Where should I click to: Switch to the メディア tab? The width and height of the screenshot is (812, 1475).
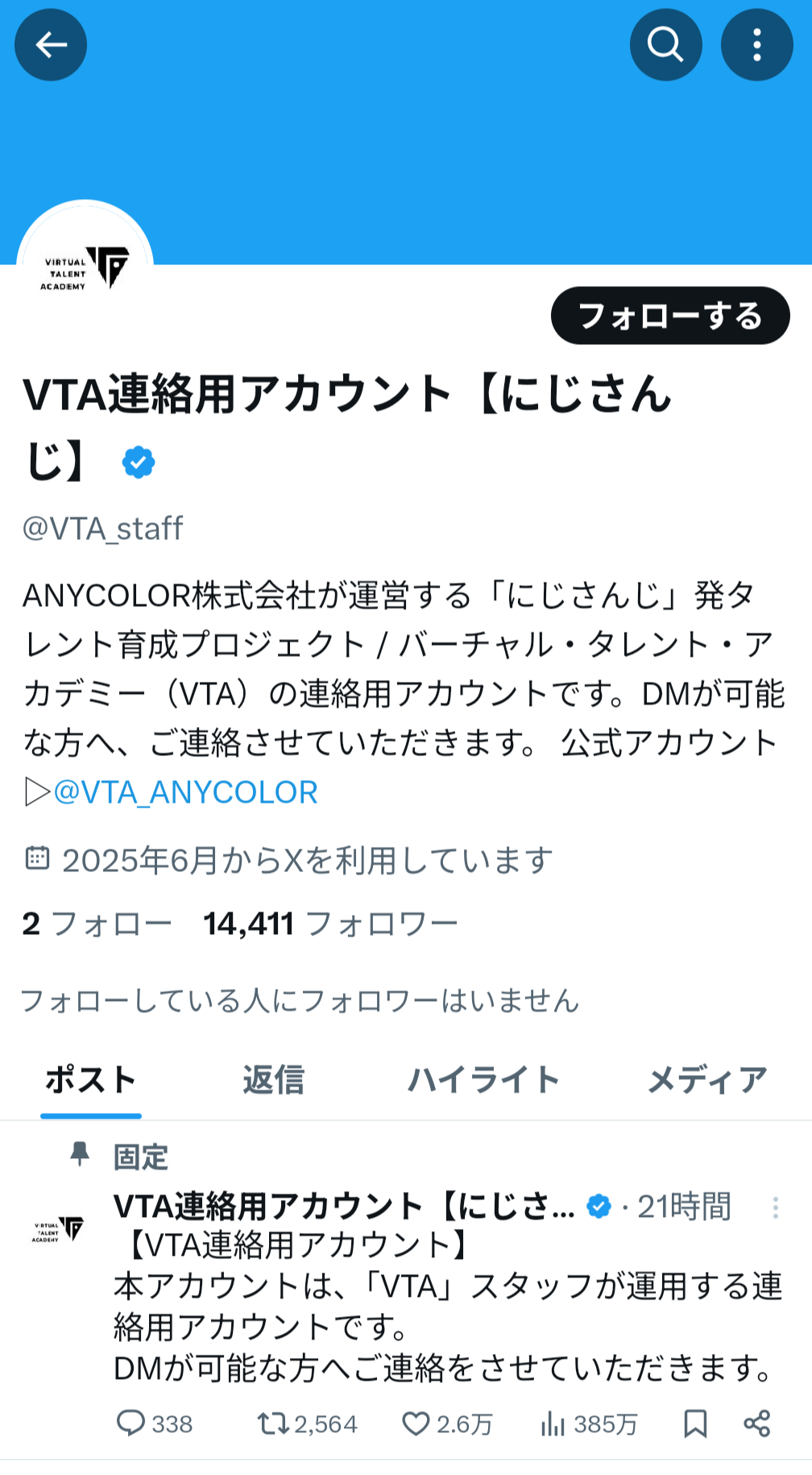pos(707,1080)
